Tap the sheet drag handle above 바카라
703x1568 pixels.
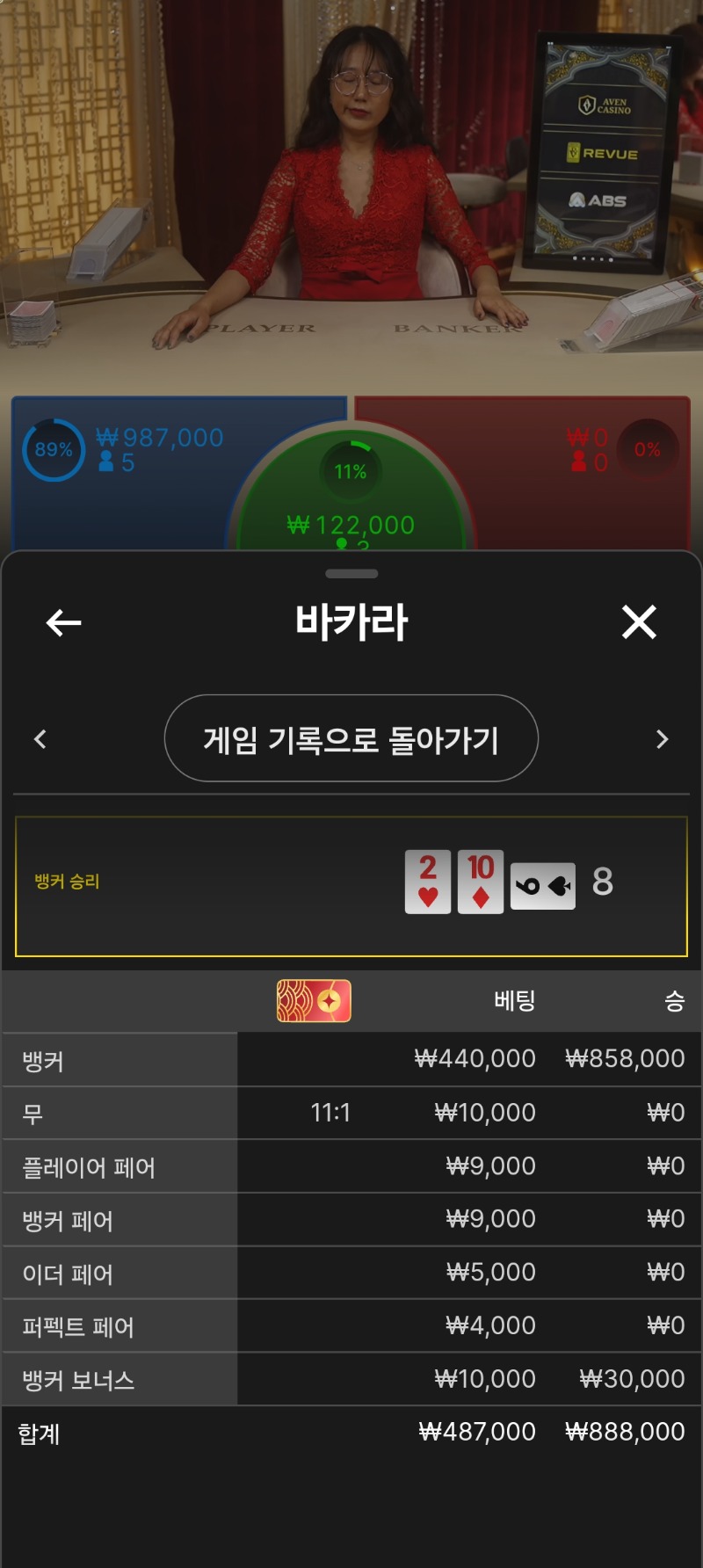351,574
